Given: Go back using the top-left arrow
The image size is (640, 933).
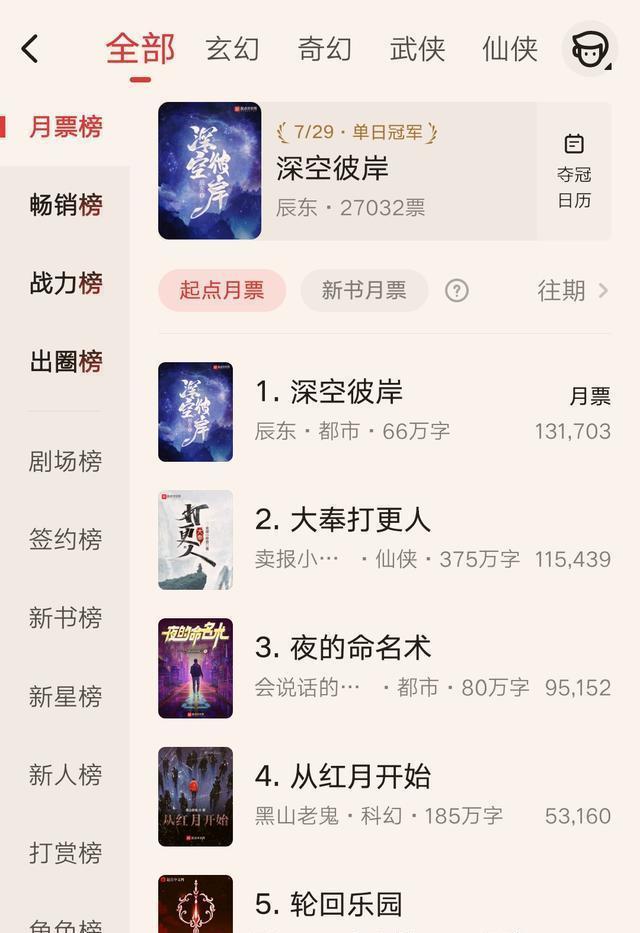Looking at the screenshot, I should (30, 48).
